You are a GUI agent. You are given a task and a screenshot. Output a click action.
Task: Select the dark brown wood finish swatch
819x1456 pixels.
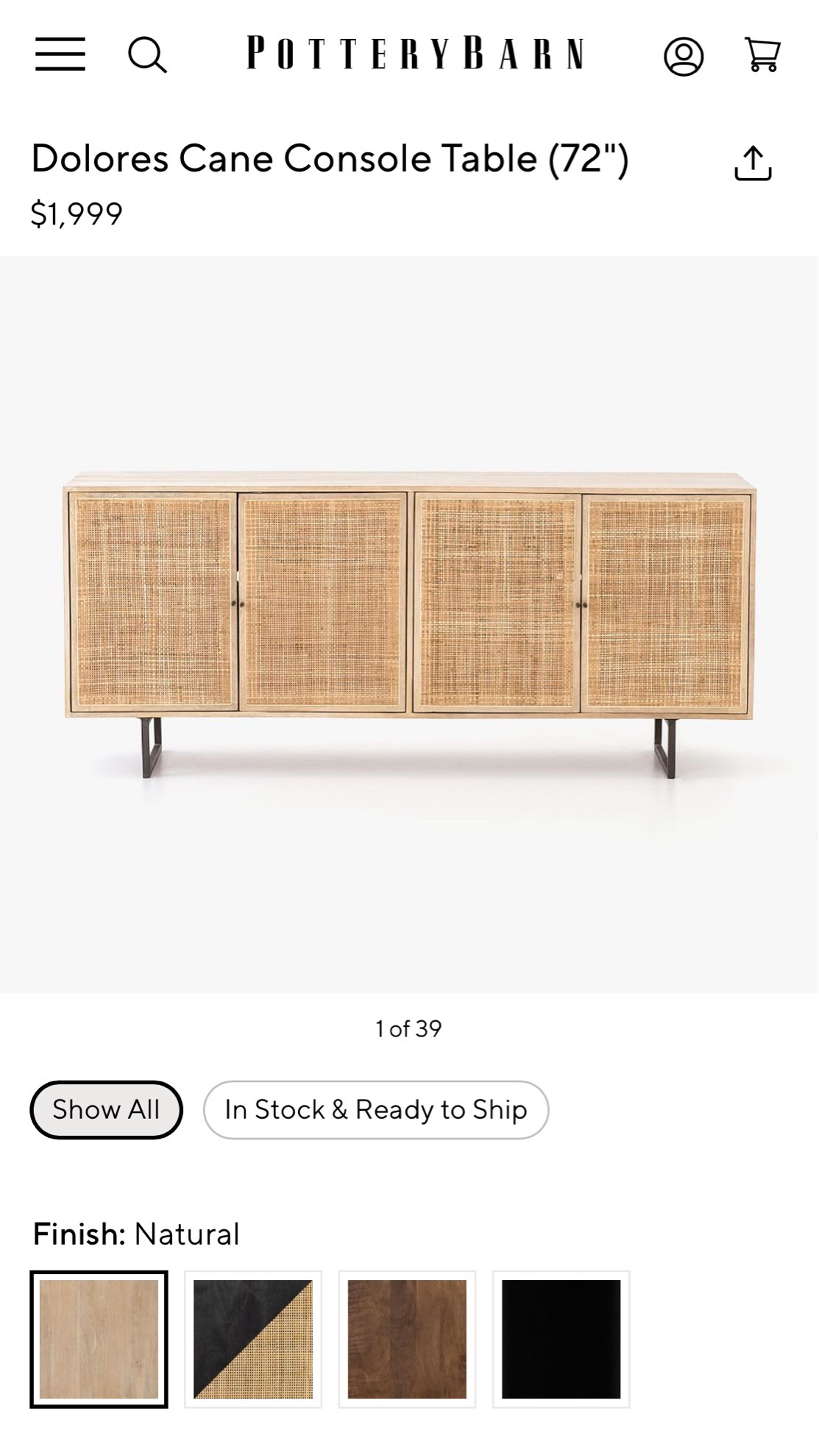pyautogui.click(x=407, y=1339)
